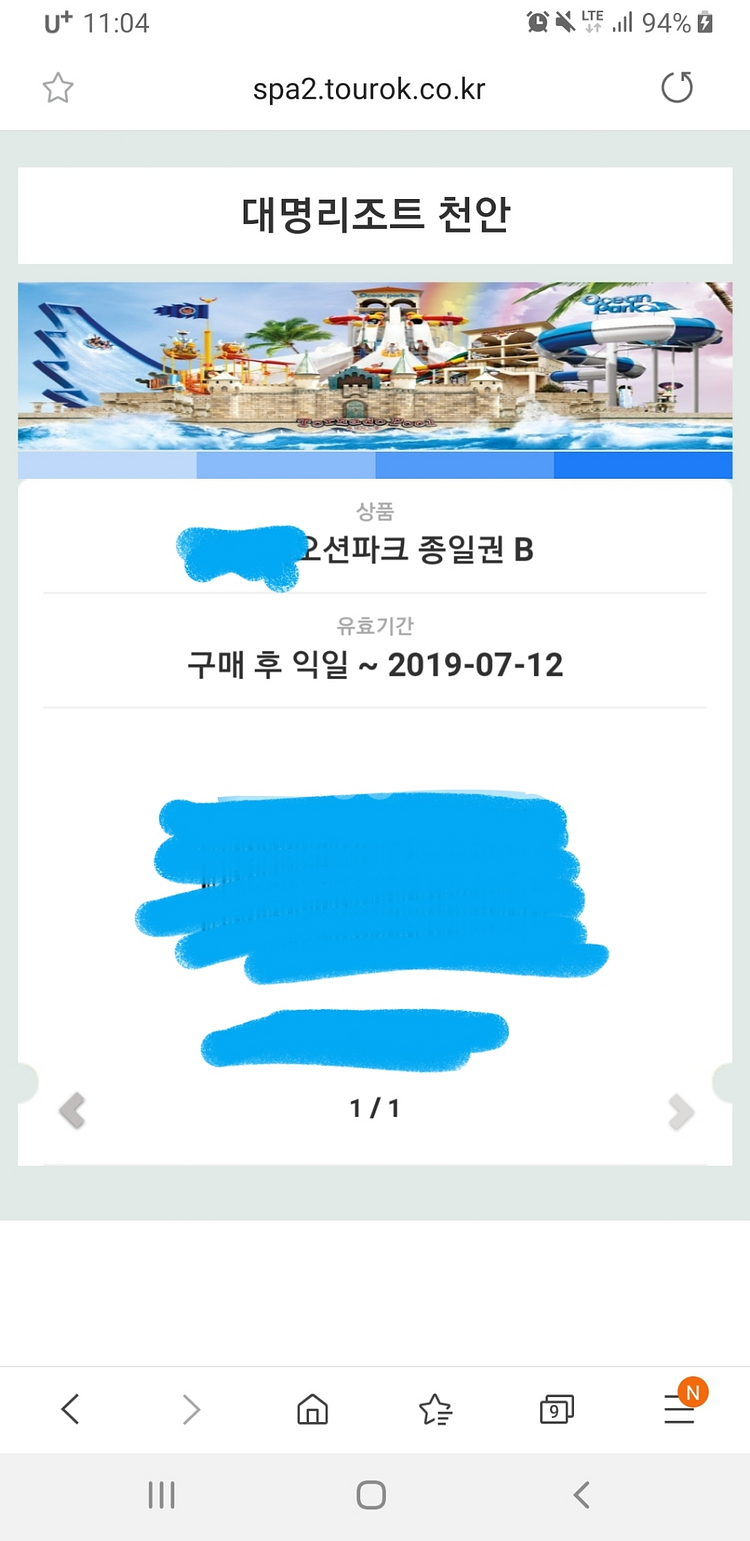Open the 대명리조트 천안 title header
The image size is (750, 1541).
pos(375,215)
